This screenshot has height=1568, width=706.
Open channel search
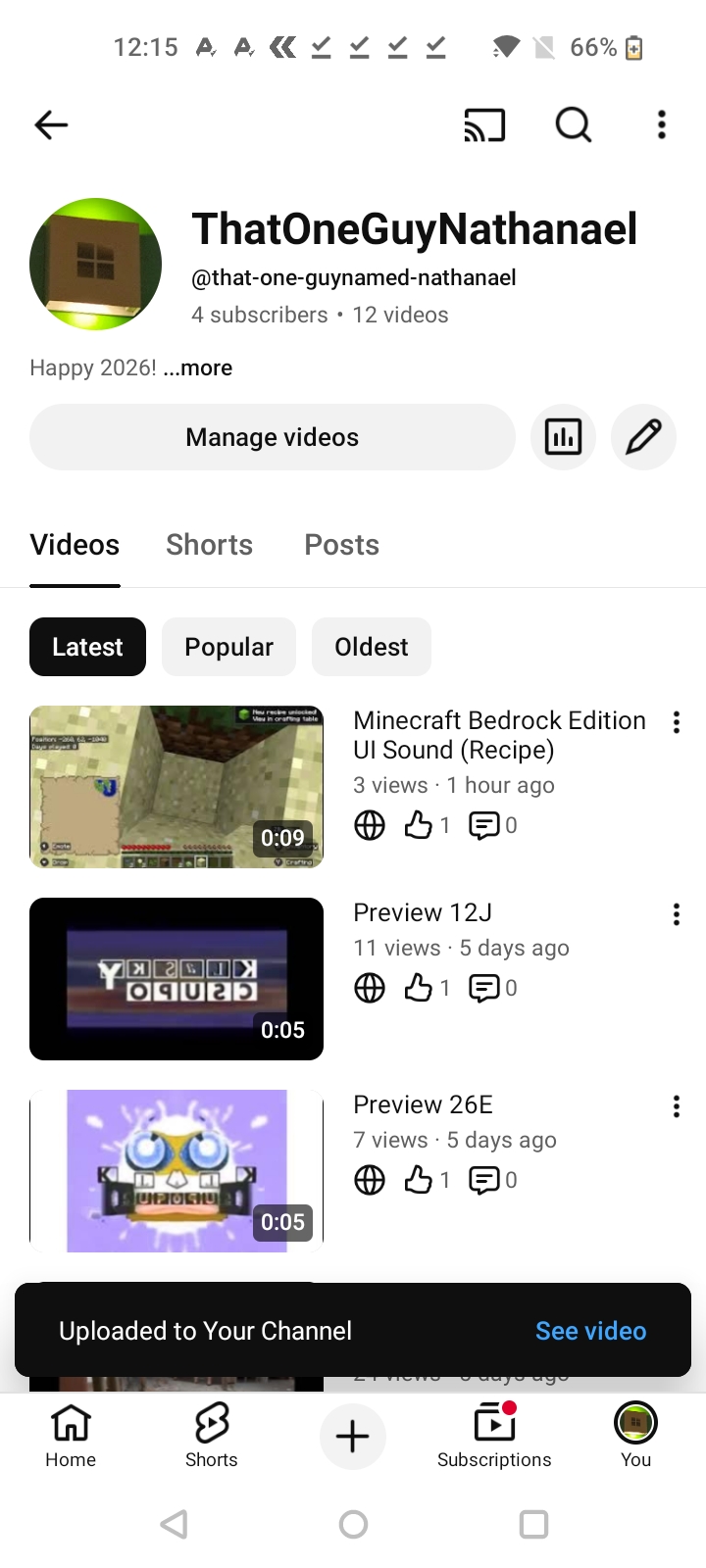(573, 124)
